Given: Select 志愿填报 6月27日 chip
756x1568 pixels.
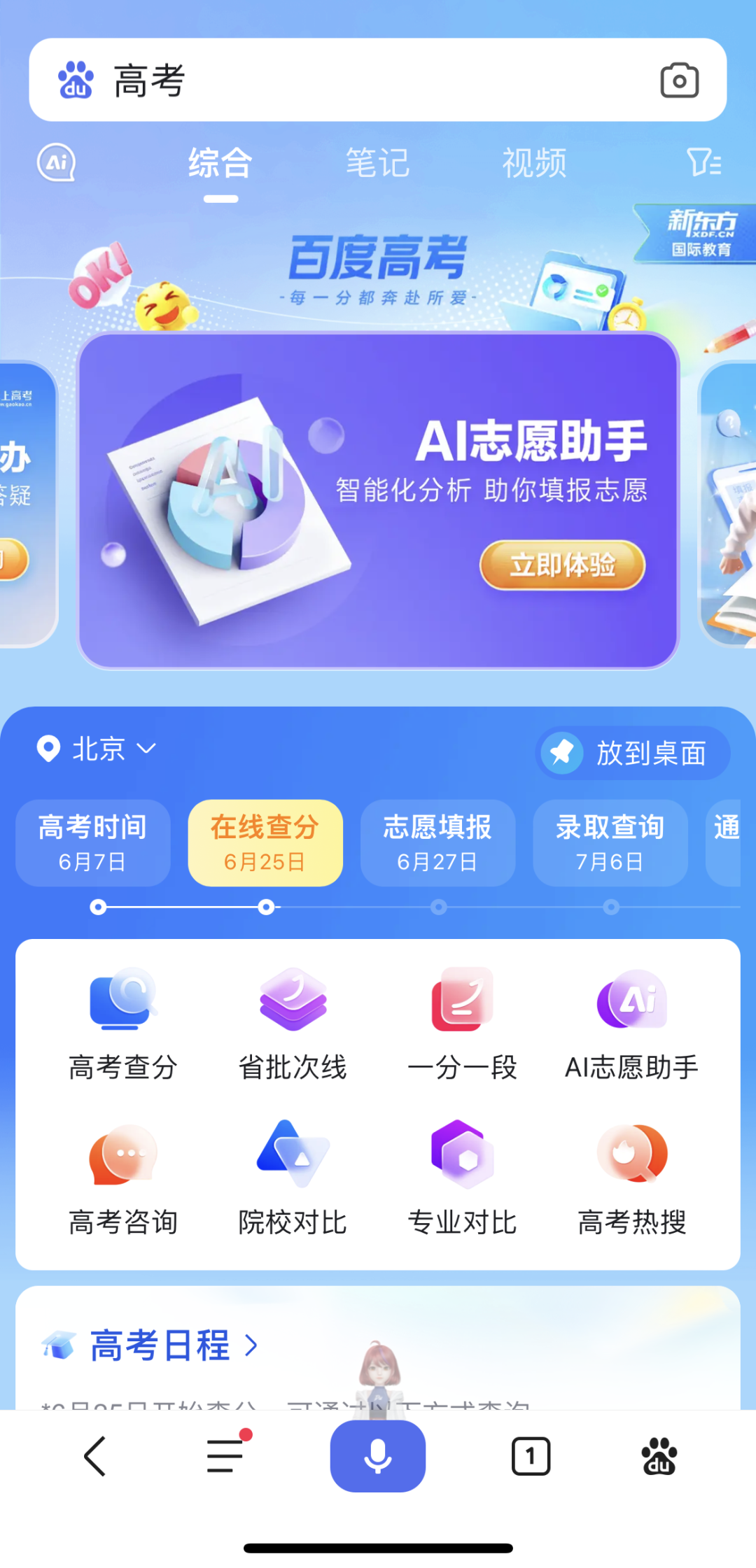Looking at the screenshot, I should click(437, 842).
